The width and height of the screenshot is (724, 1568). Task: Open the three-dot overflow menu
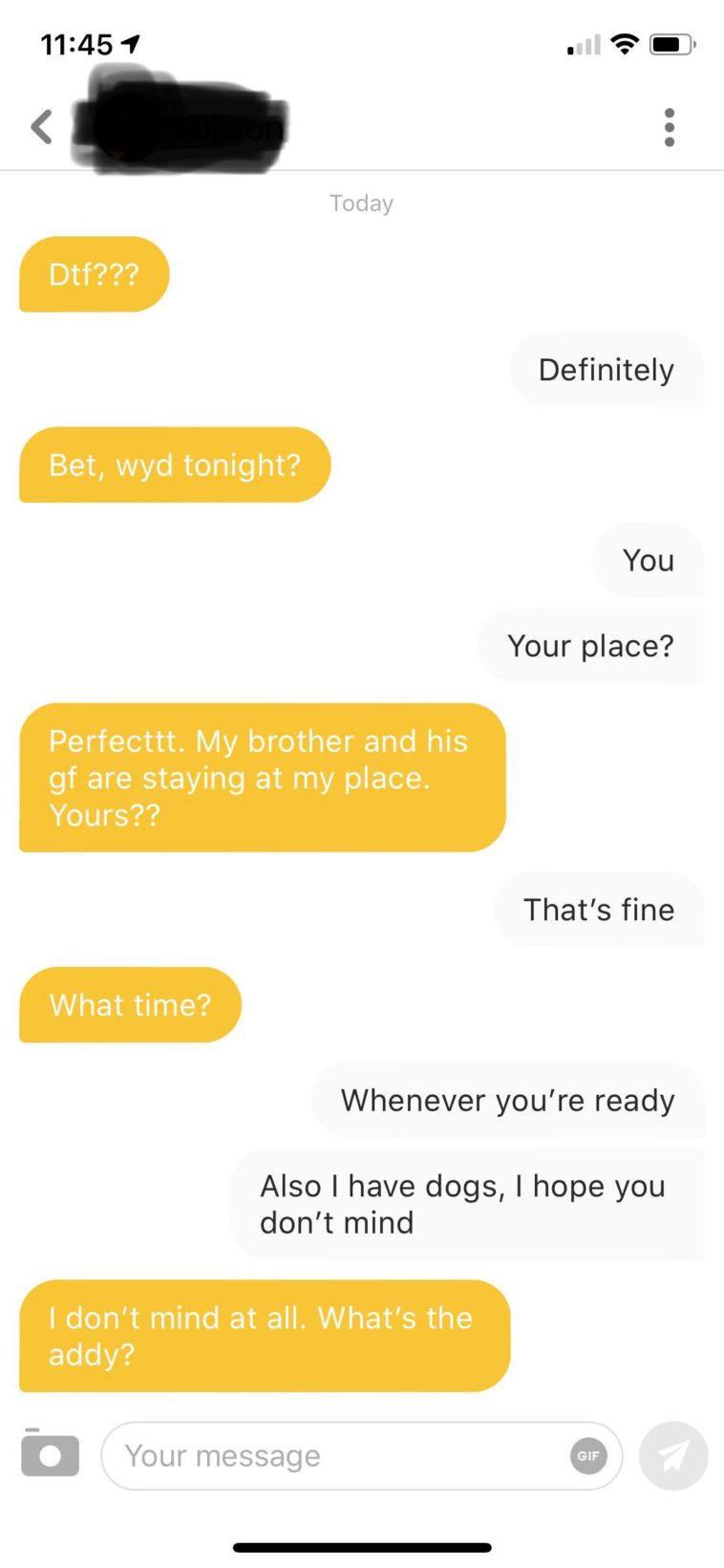(670, 127)
